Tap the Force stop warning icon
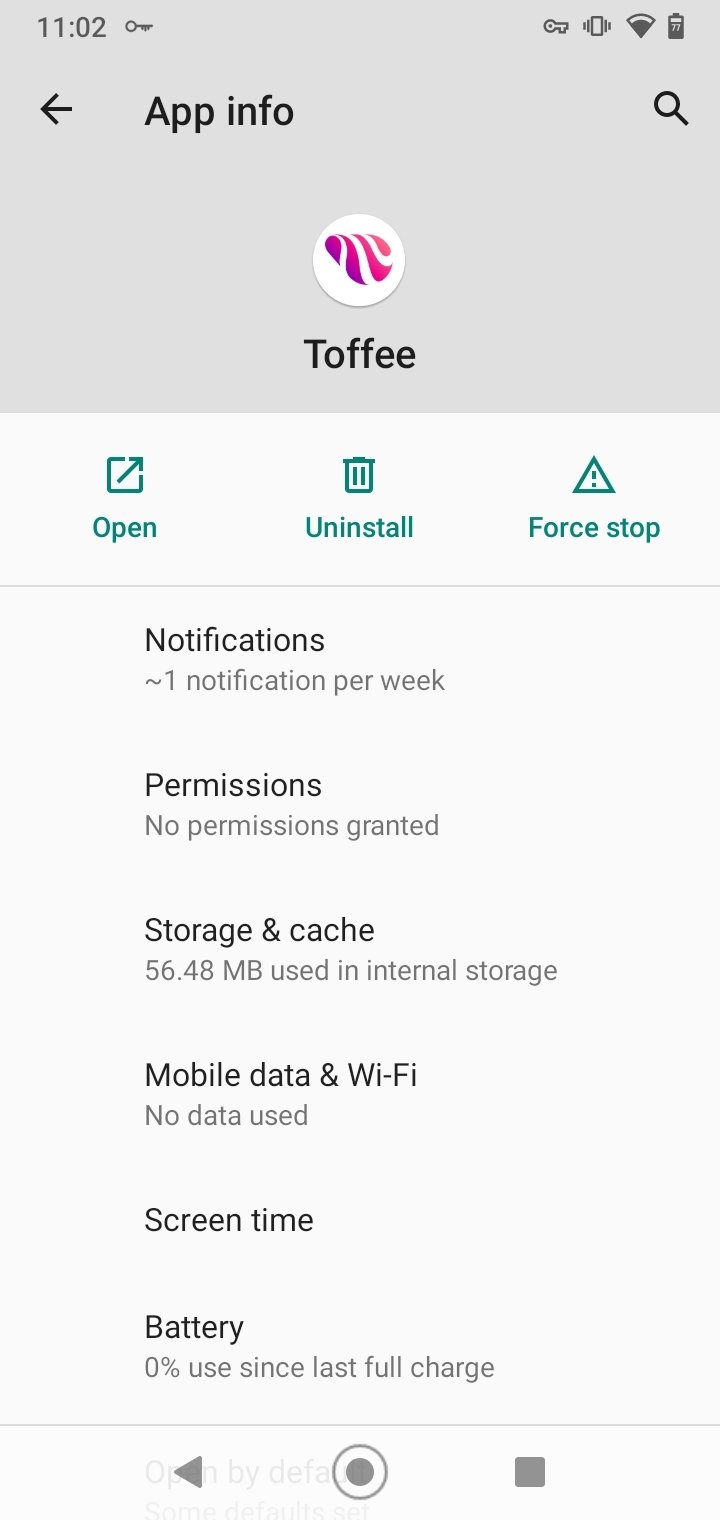720x1520 pixels. coord(593,476)
